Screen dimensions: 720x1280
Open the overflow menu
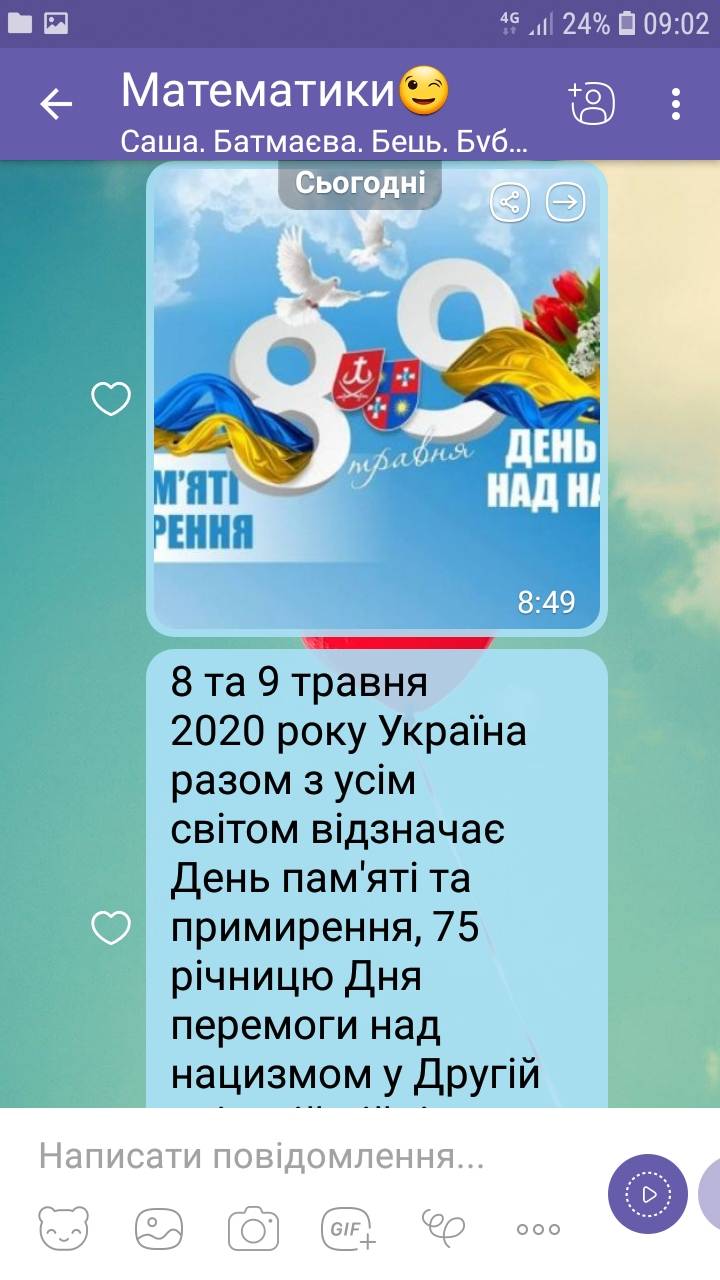(677, 104)
